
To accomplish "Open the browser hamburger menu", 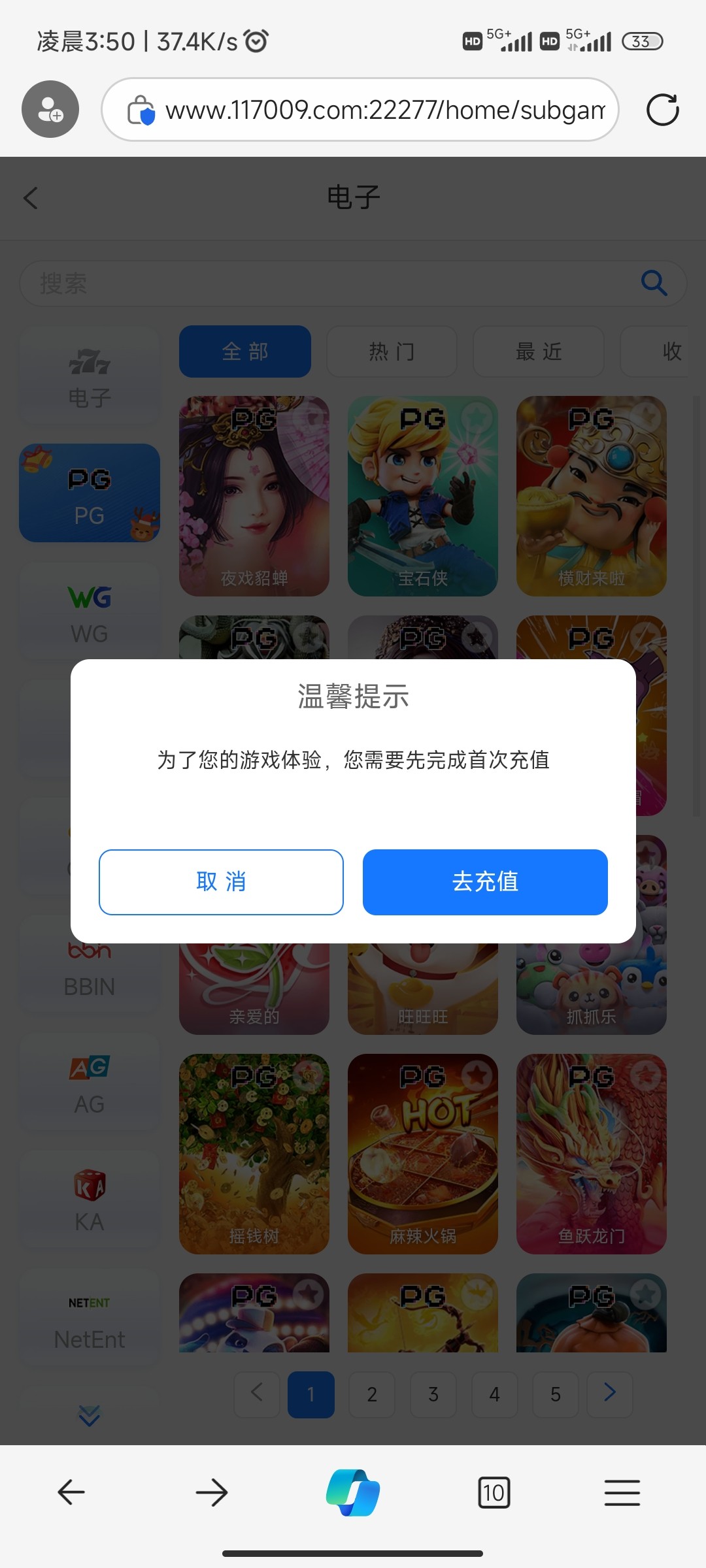I will (622, 1492).
